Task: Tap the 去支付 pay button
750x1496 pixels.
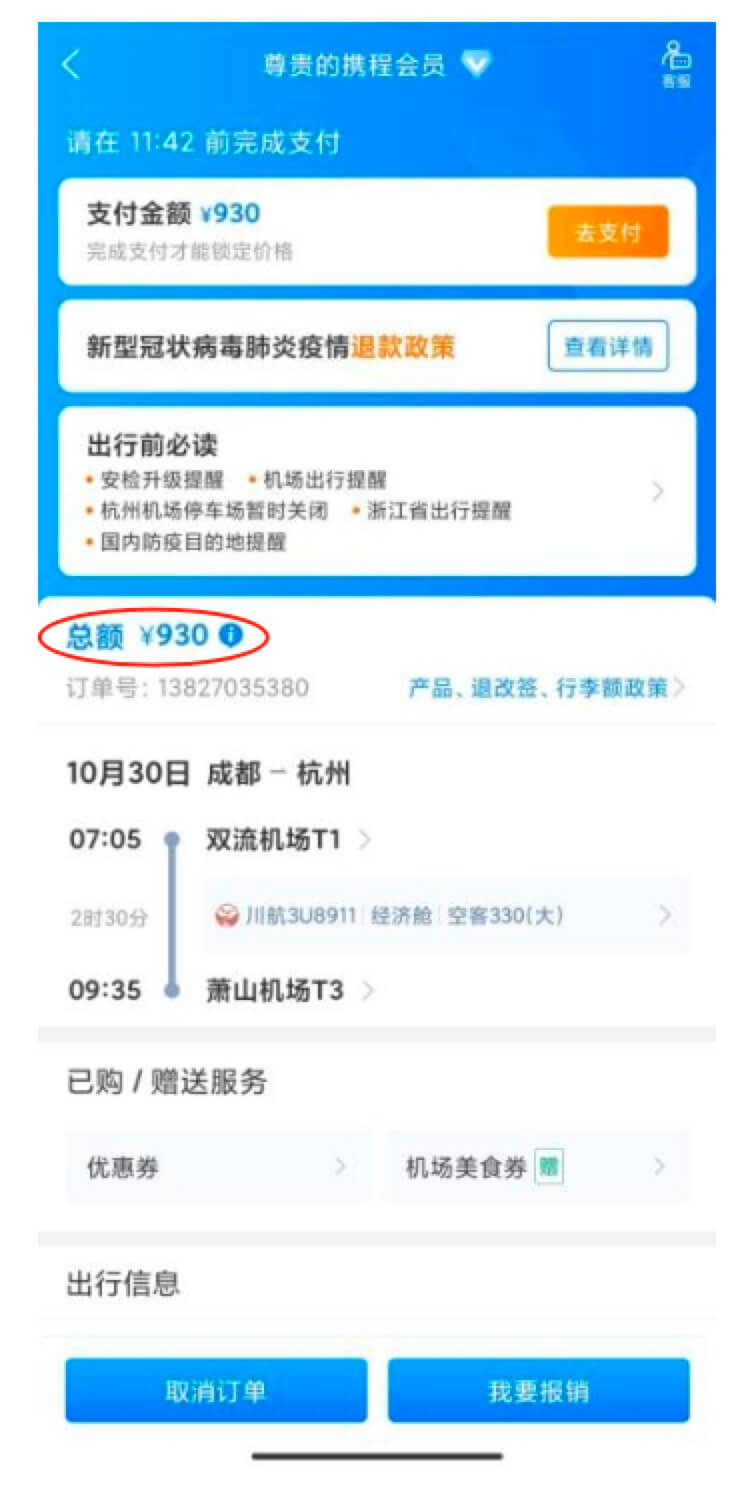Action: click(607, 233)
